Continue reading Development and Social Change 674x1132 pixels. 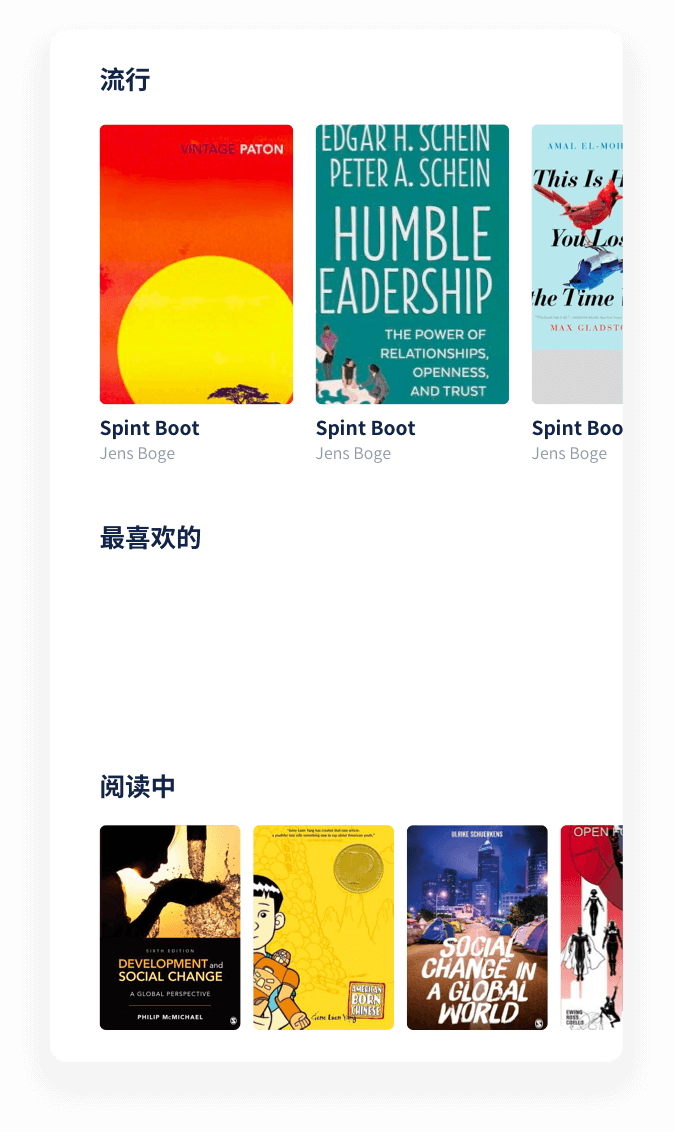170,927
